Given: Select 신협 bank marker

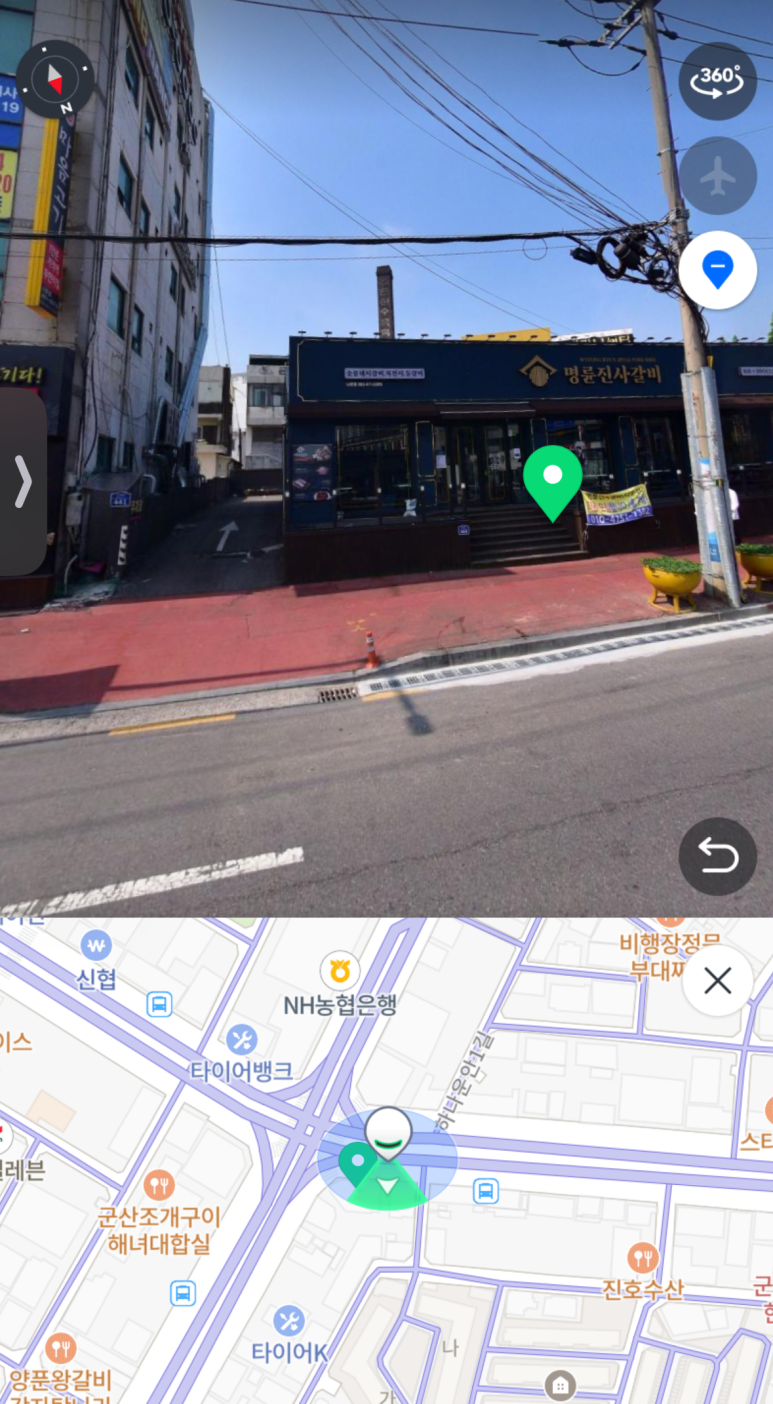Looking at the screenshot, I should pos(96,946).
